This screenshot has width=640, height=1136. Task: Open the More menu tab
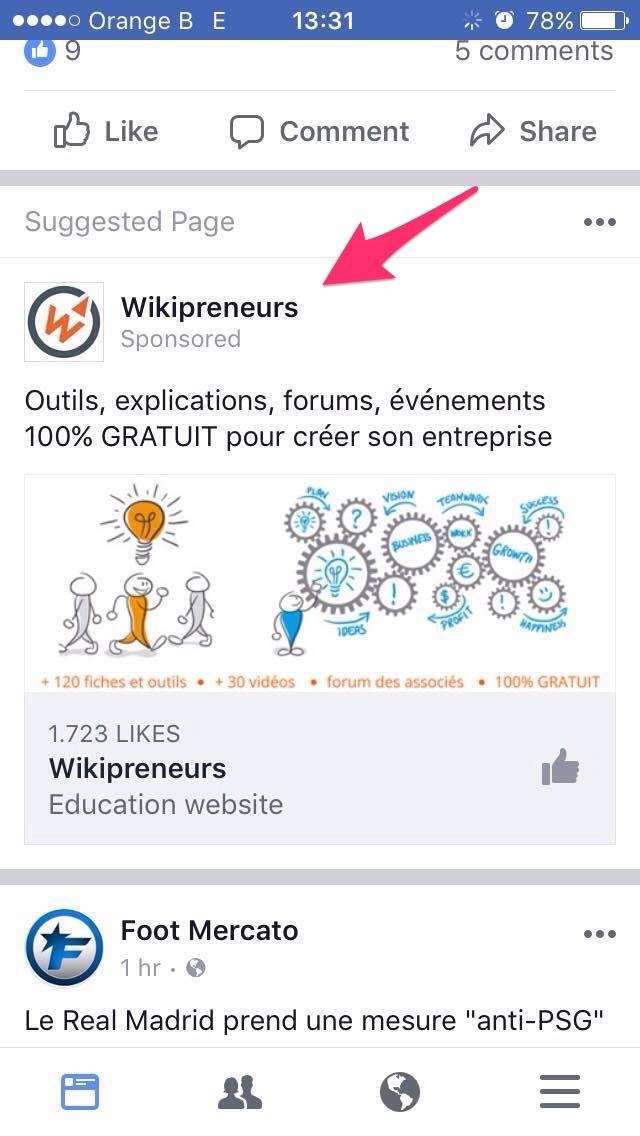coord(560,1092)
